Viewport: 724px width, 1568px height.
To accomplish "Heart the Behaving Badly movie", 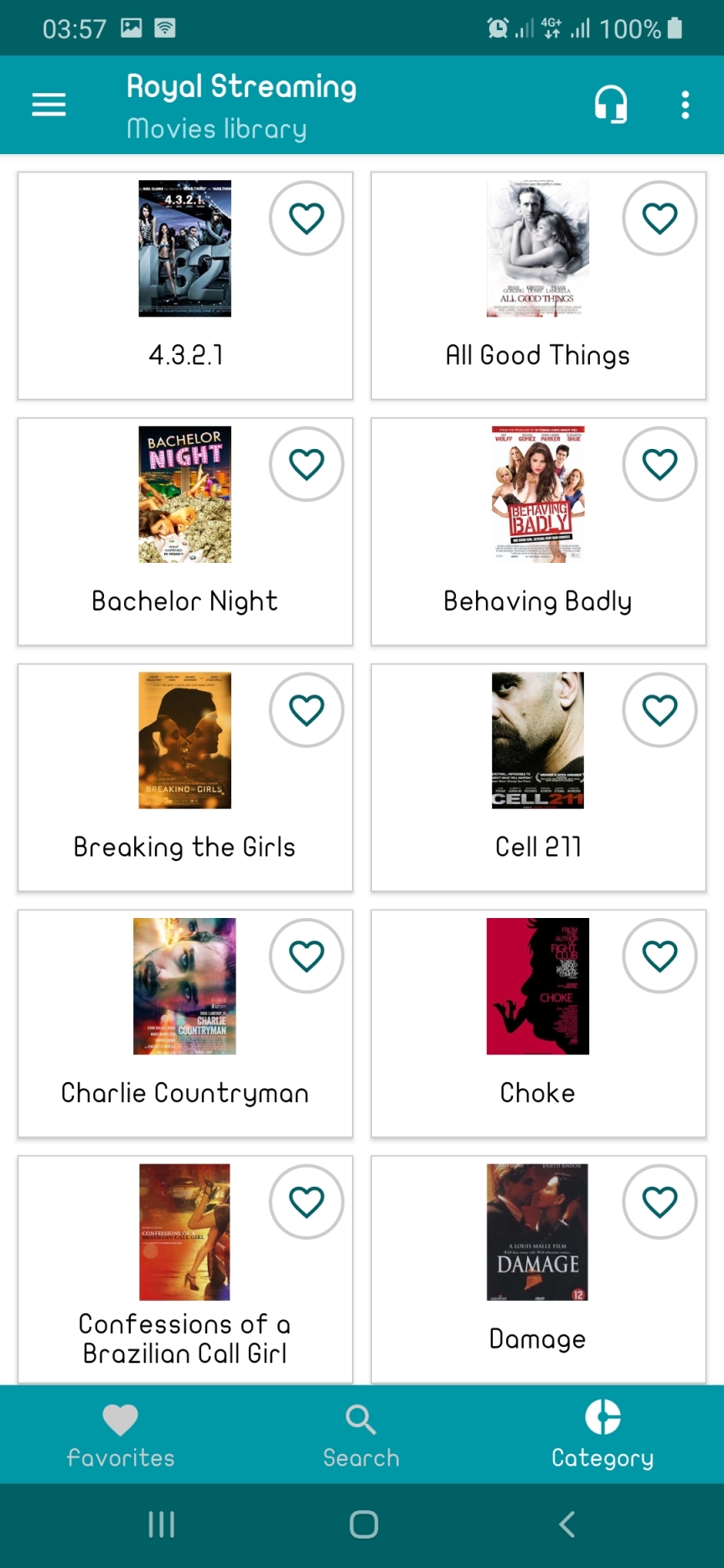I will (659, 464).
